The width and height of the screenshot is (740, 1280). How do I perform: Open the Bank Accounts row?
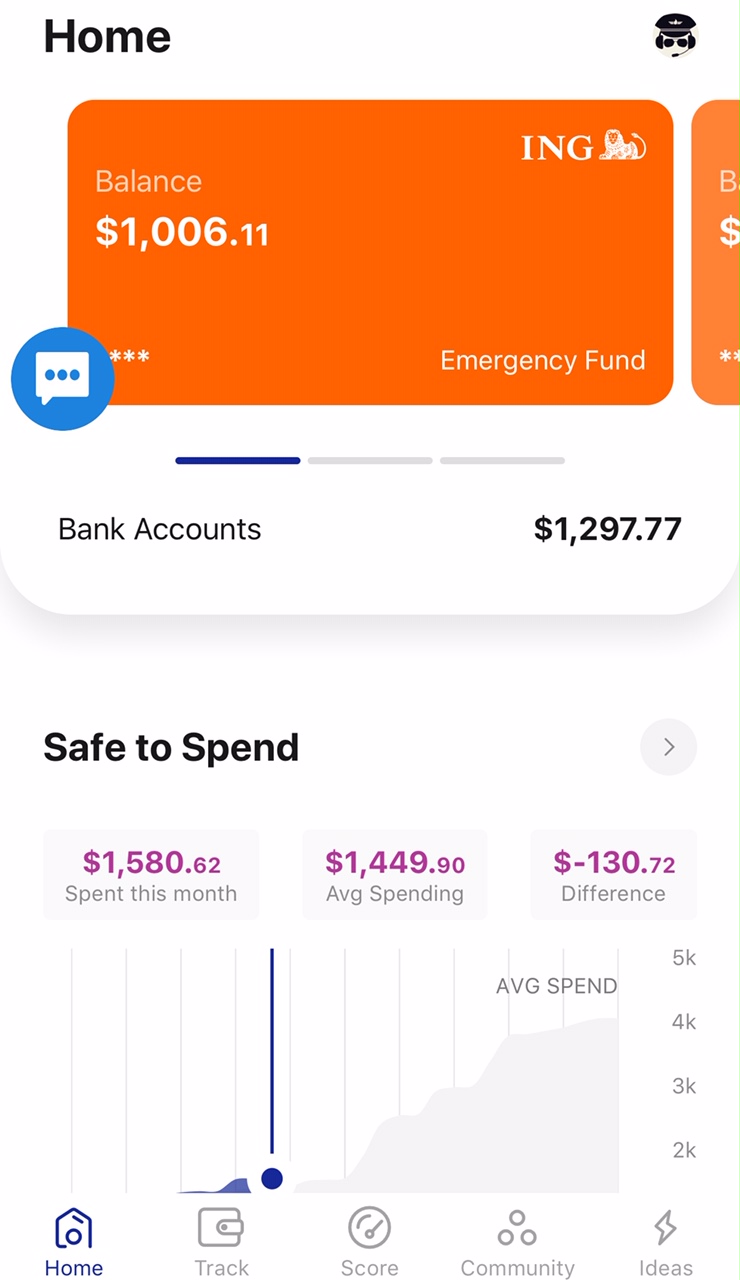pos(370,529)
